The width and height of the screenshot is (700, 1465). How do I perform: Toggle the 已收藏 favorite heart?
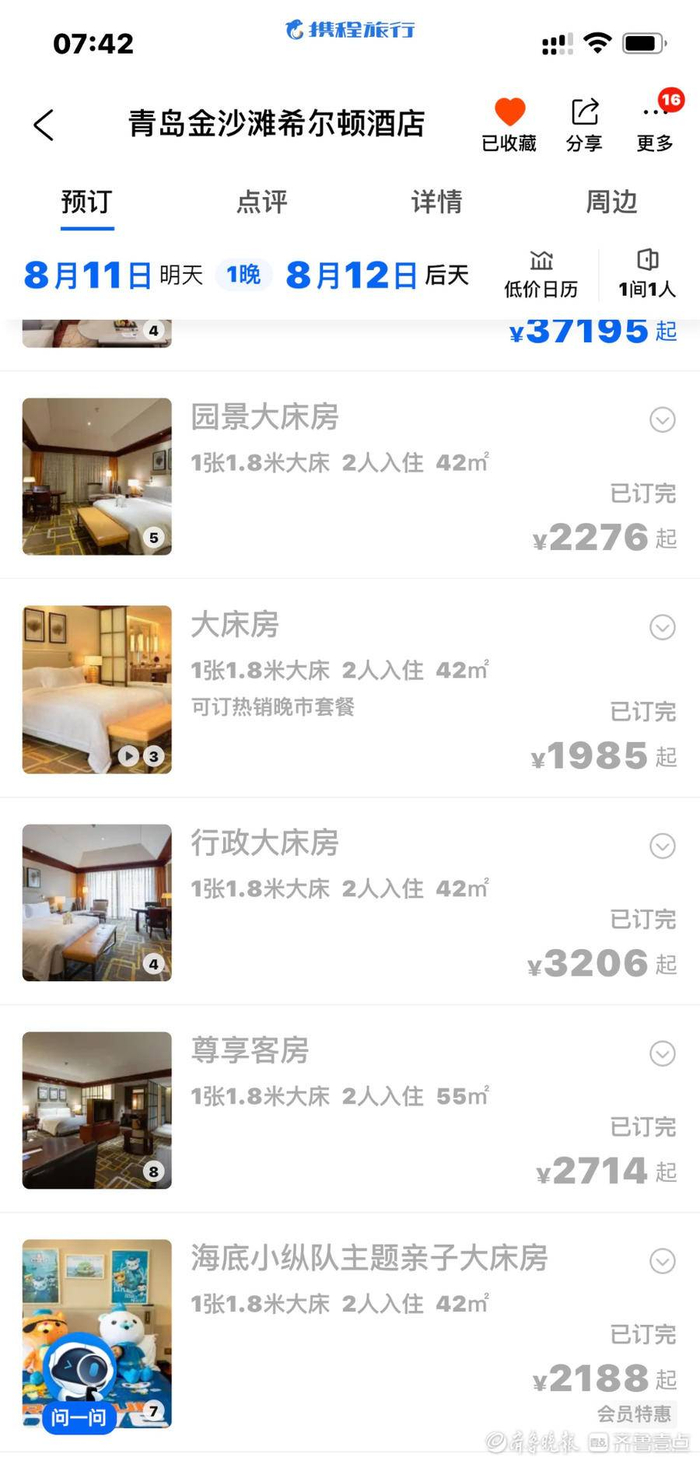point(509,123)
